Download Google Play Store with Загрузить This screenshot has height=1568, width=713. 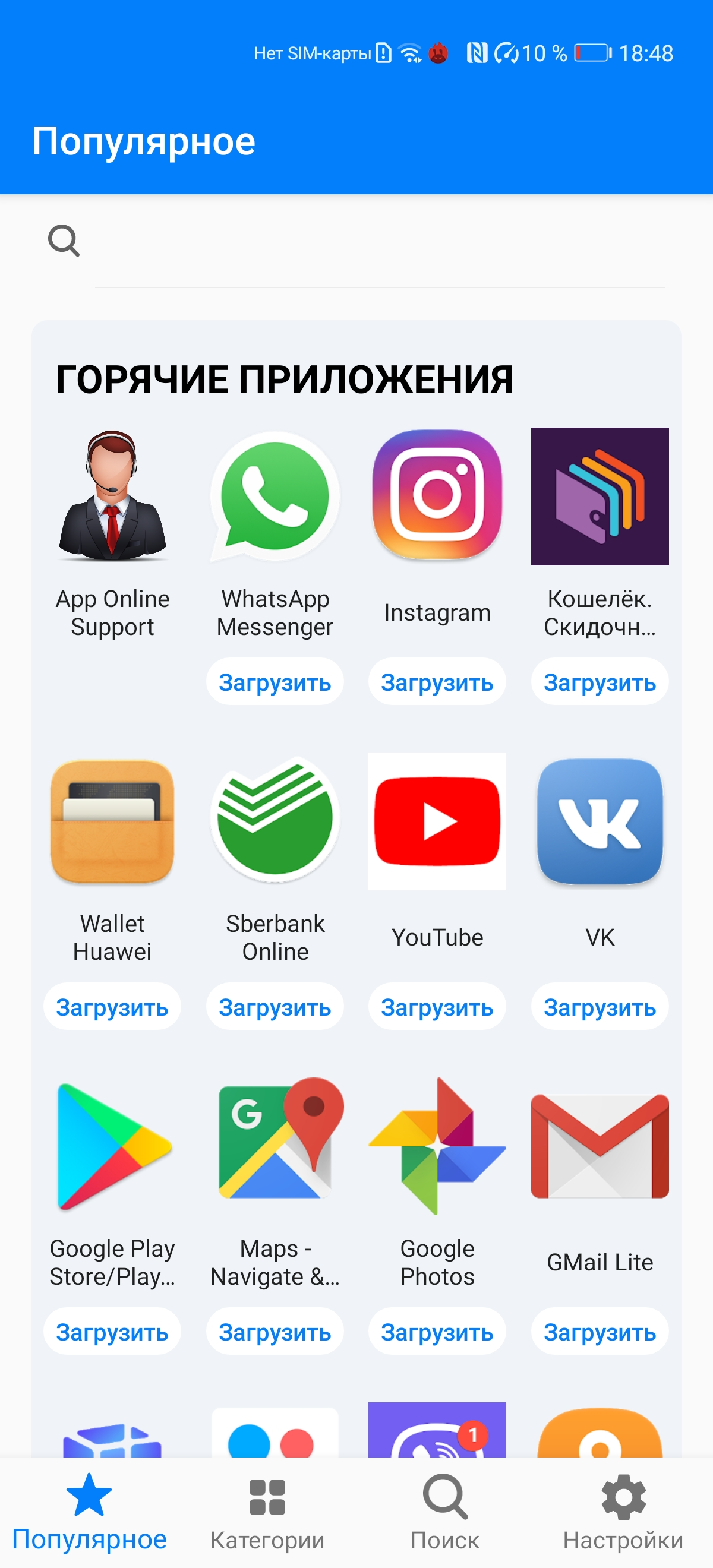[112, 1332]
